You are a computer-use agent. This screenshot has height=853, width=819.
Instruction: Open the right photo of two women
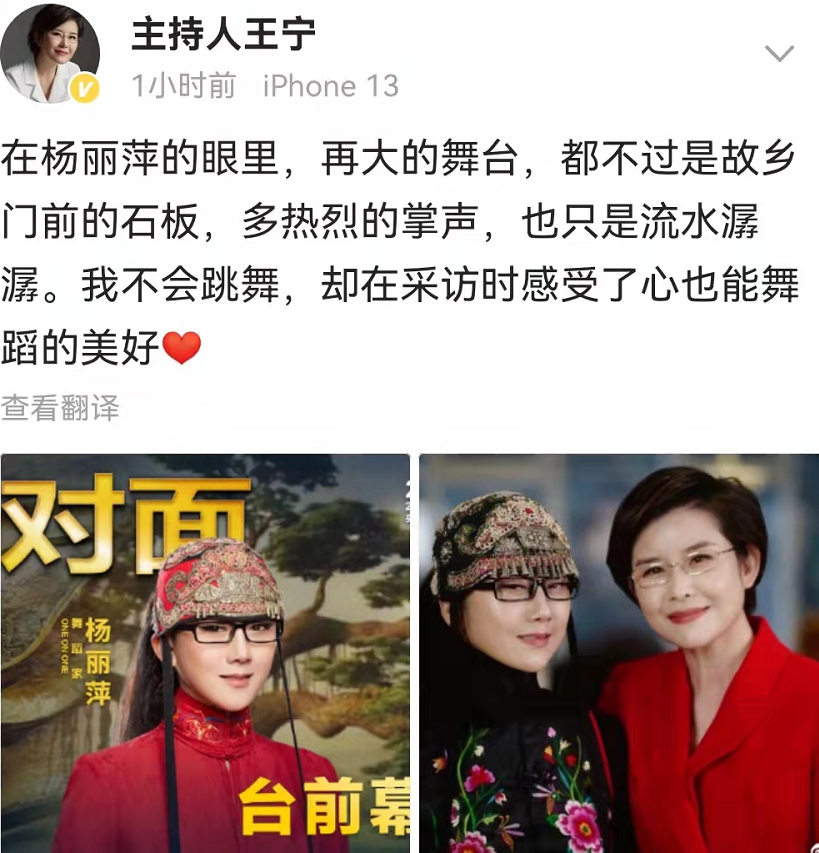(618, 652)
